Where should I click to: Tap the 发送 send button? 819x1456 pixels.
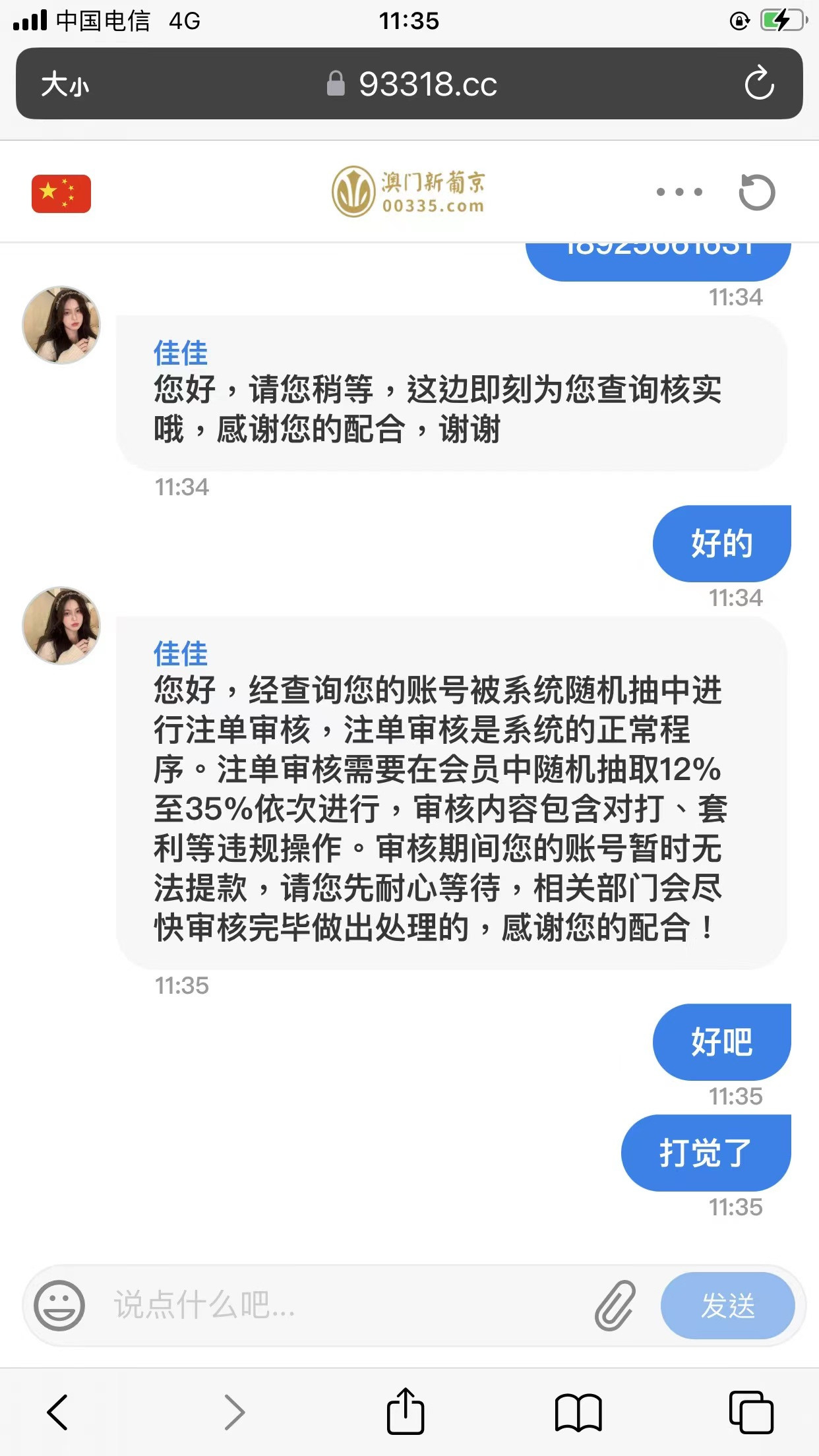tap(727, 1305)
